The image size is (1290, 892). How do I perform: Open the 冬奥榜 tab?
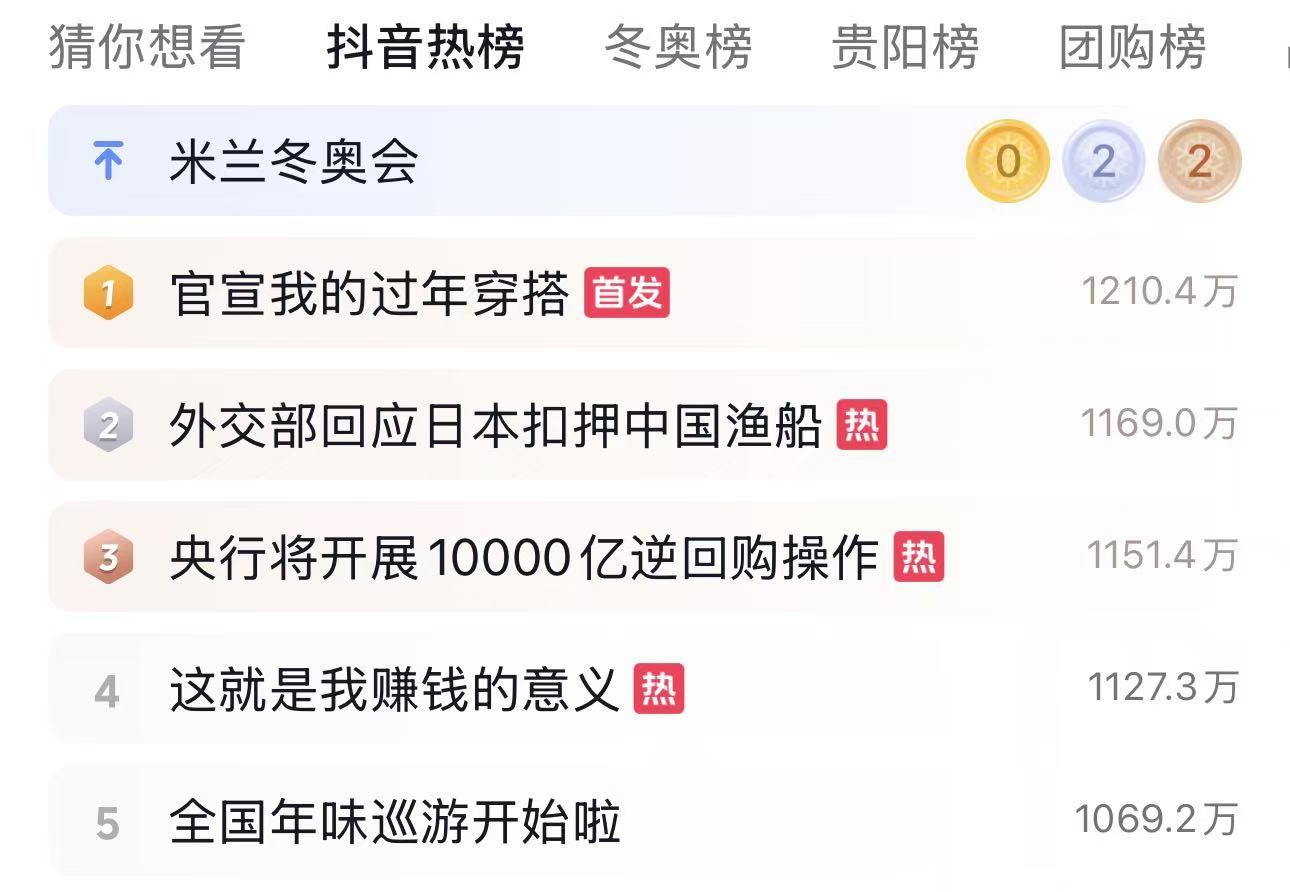[x=678, y=47]
